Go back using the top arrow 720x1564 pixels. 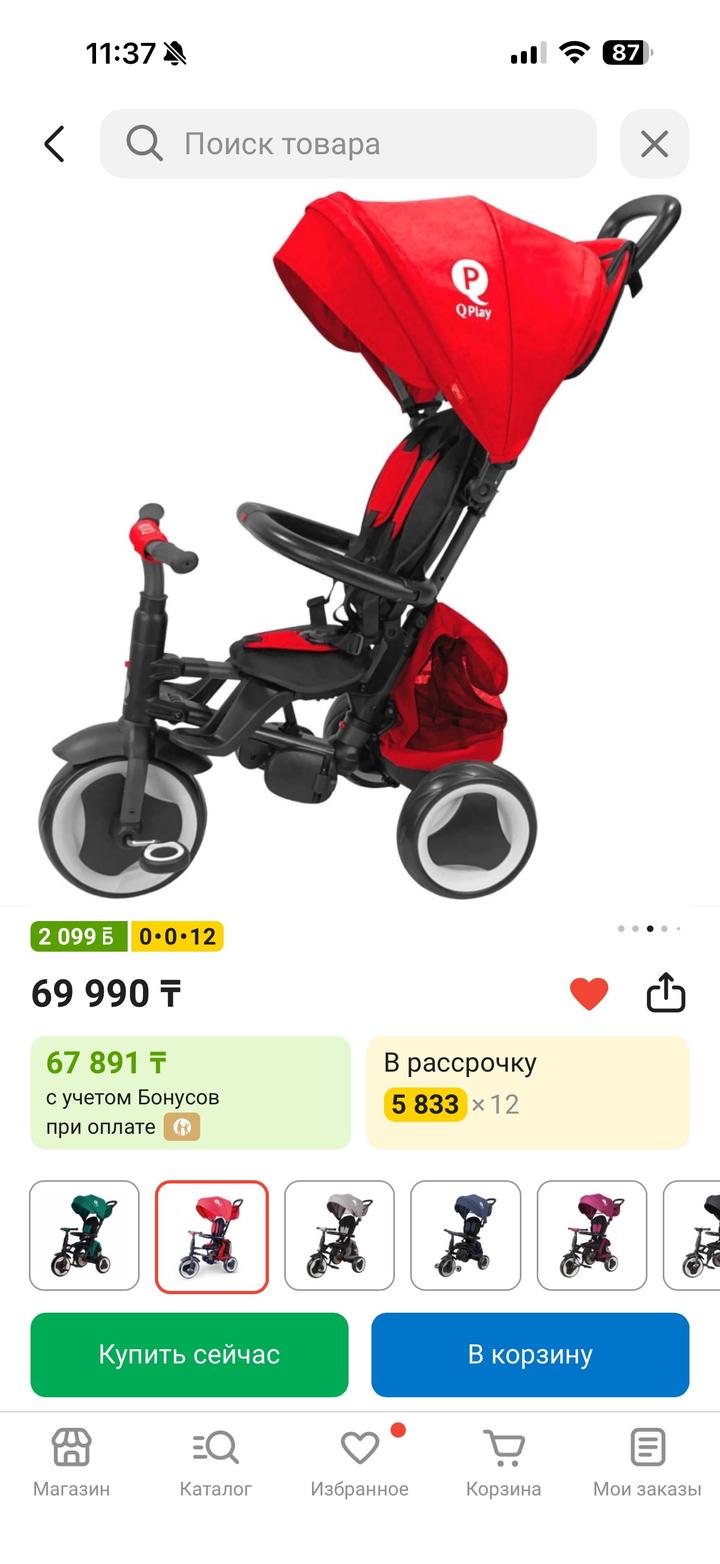[x=54, y=144]
